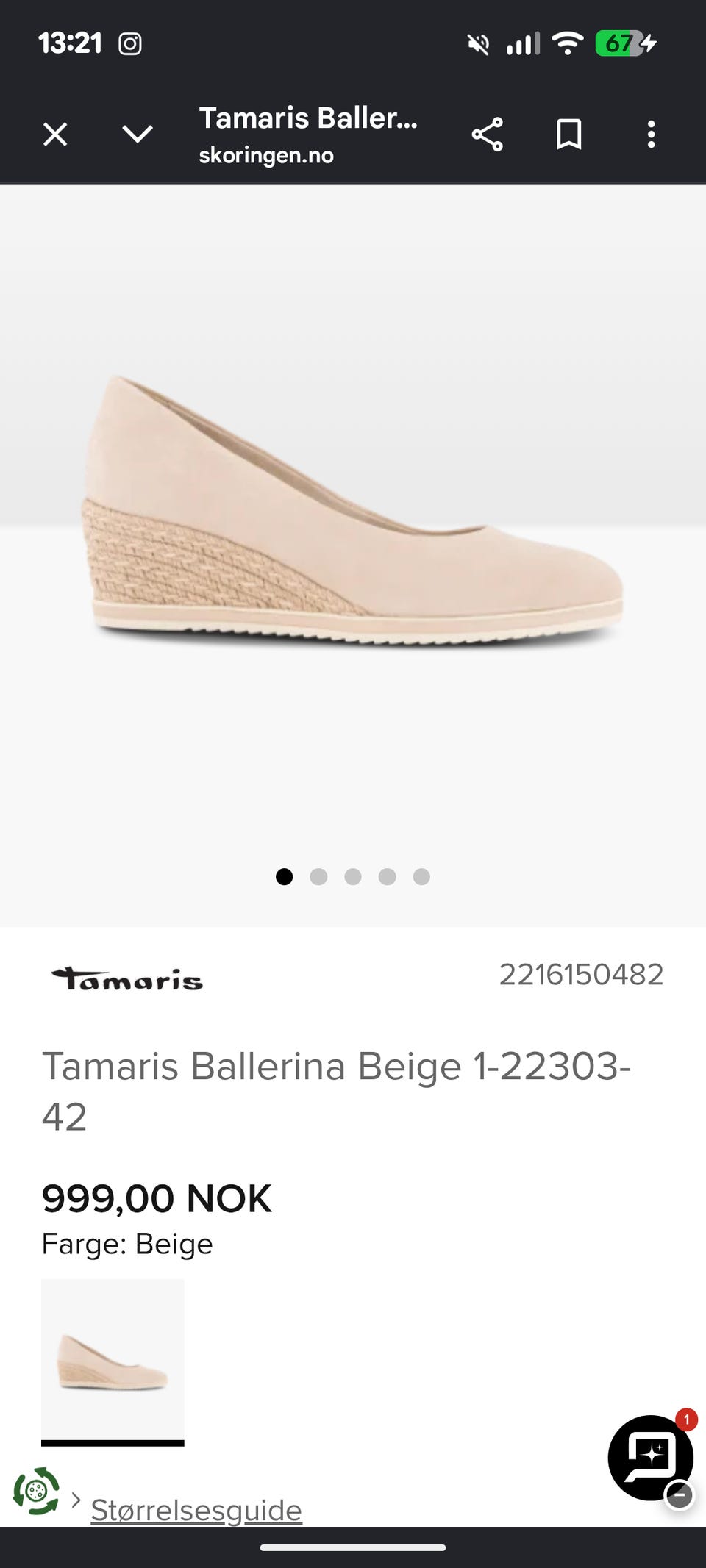
Task: Jump to the second product image dot
Action: coord(318,876)
